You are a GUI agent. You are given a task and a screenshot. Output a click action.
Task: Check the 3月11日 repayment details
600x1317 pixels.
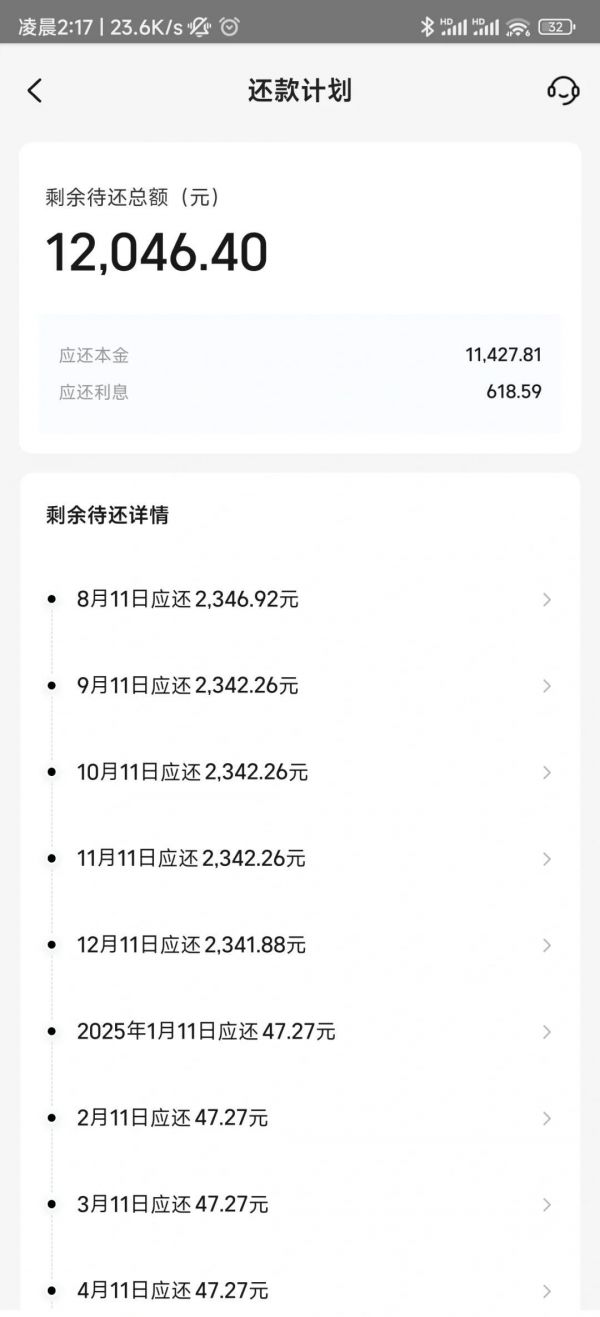[x=300, y=1205]
